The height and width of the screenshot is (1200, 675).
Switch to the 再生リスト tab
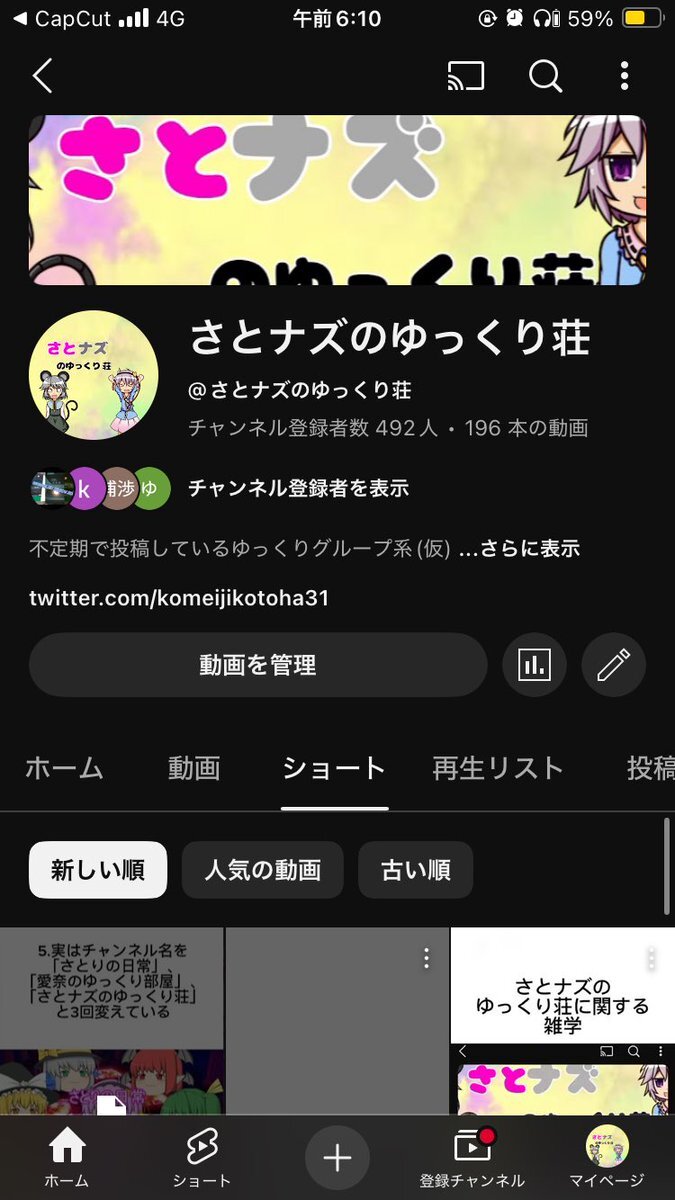point(497,768)
